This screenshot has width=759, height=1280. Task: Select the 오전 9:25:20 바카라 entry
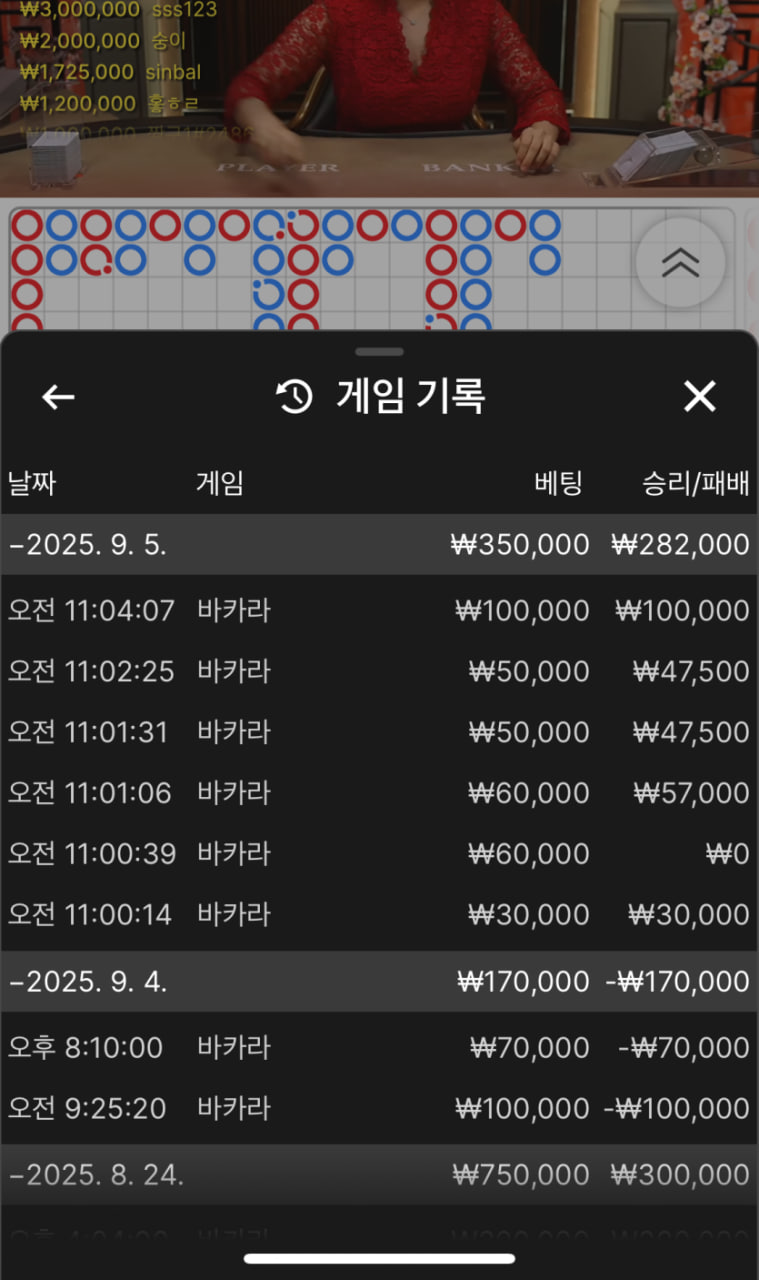379,1108
